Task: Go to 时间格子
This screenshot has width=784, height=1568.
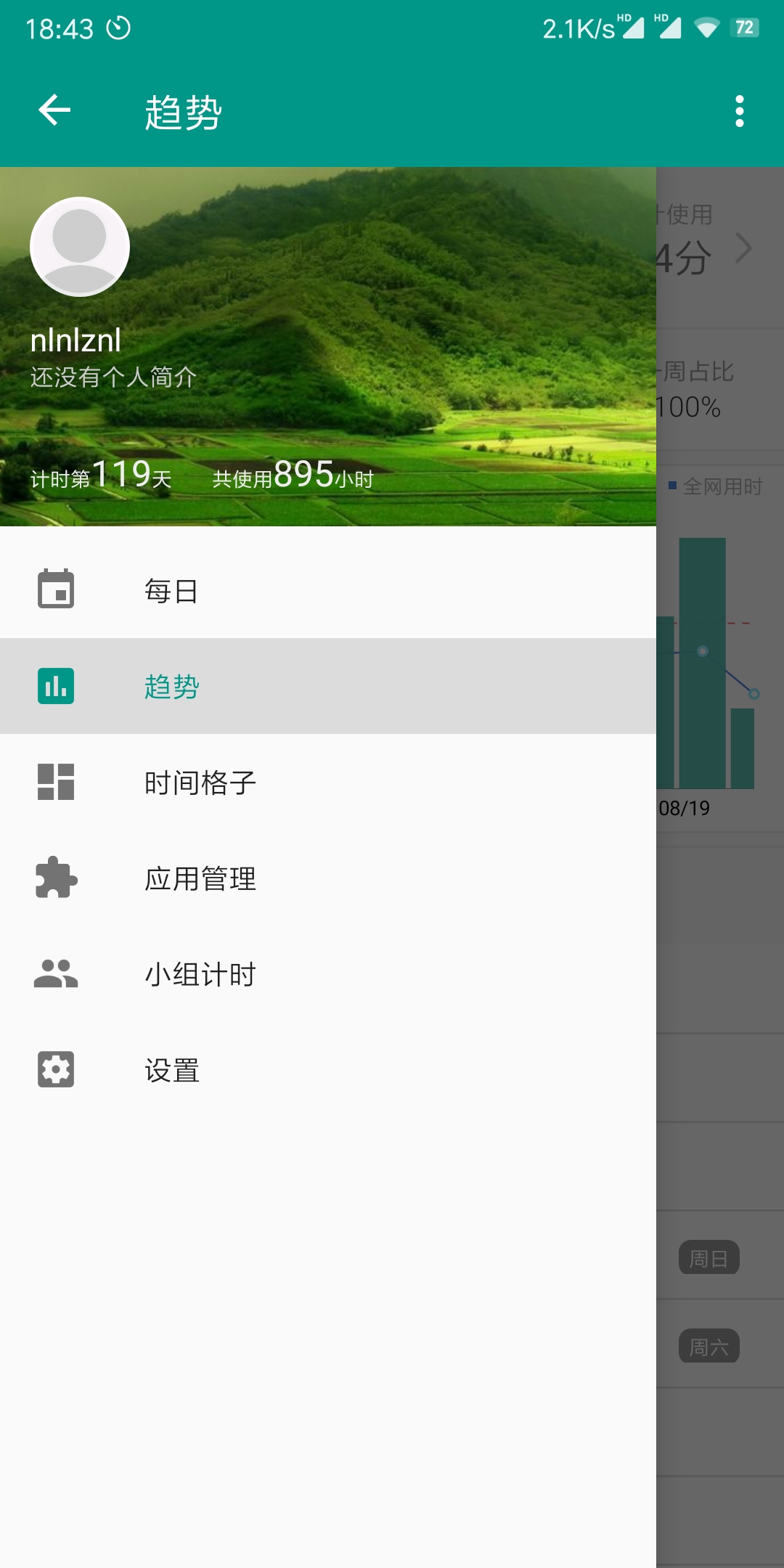Action: coord(328,782)
